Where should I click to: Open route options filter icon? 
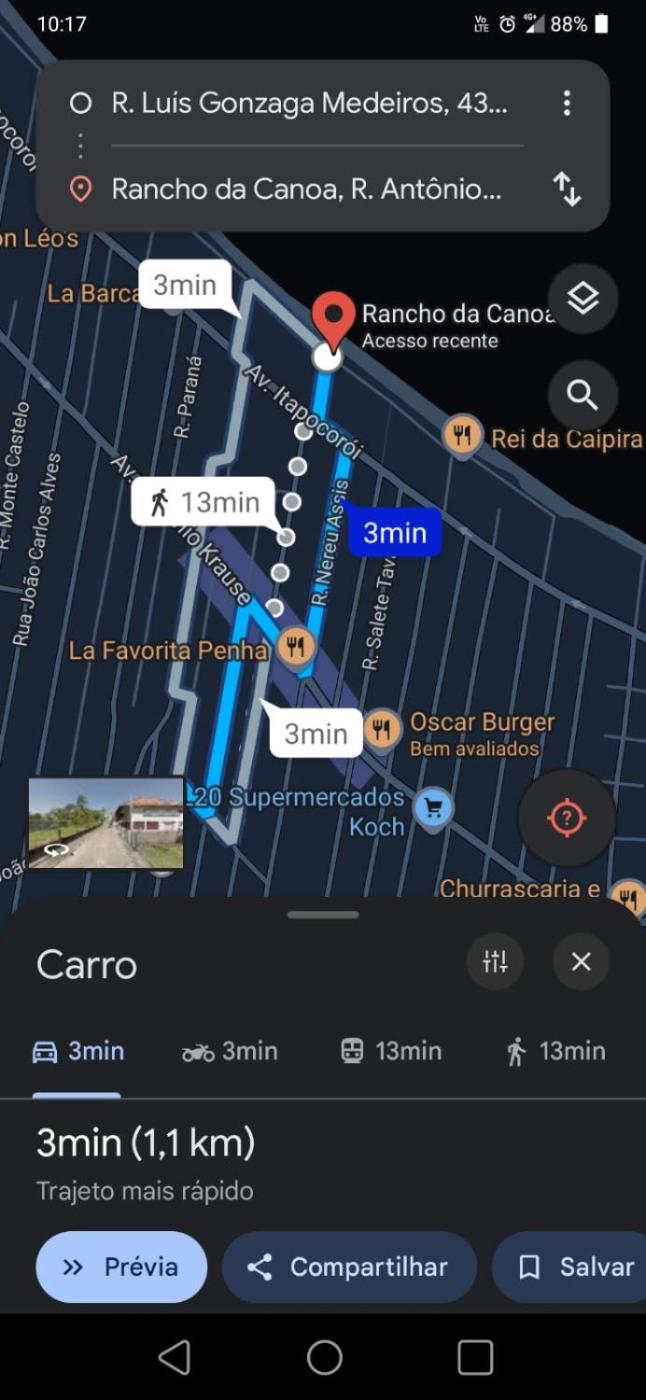[495, 962]
